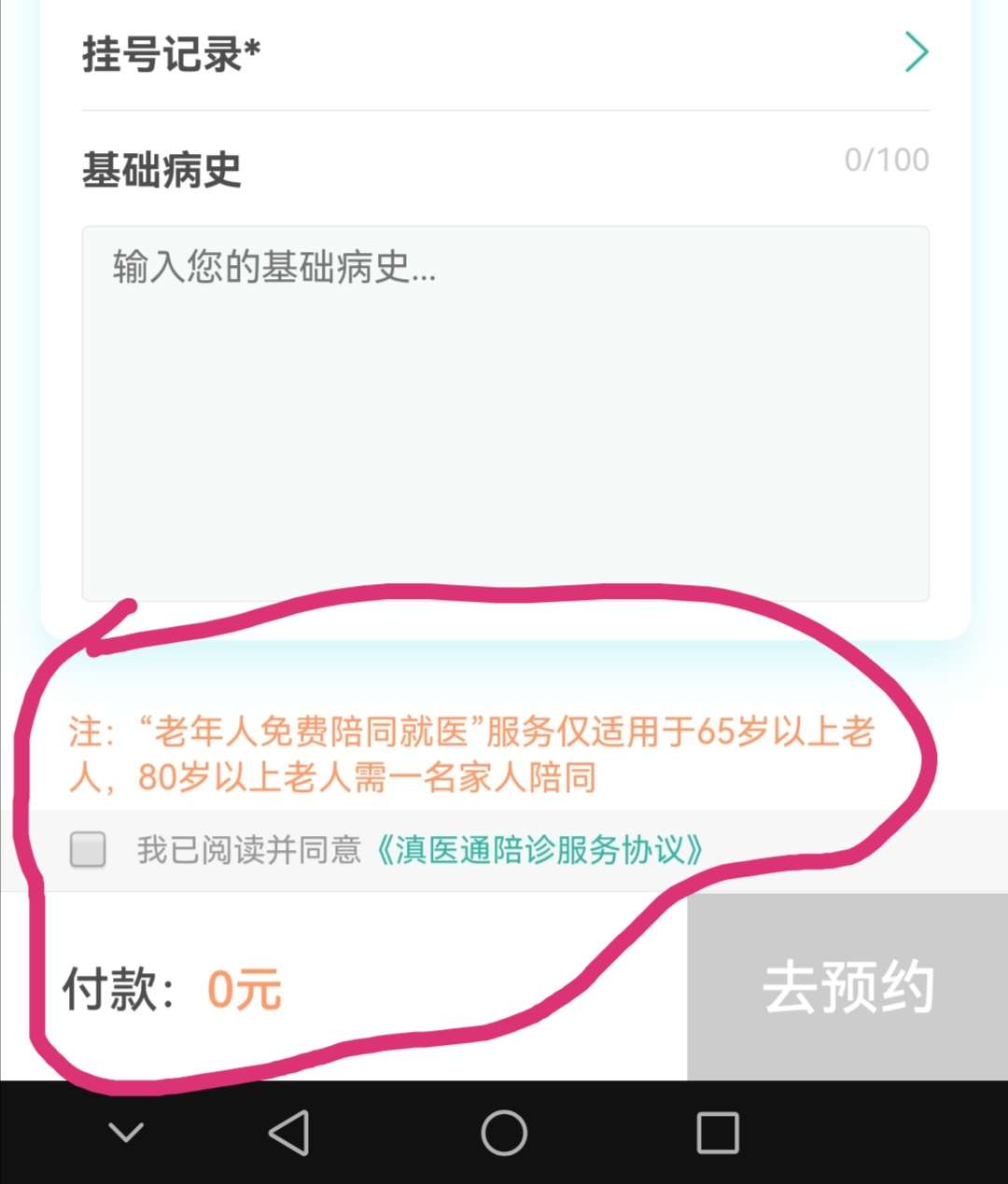Viewport: 1008px width, 1184px height.
Task: Hide the navigation bar with the down arrow
Action: 126,1133
